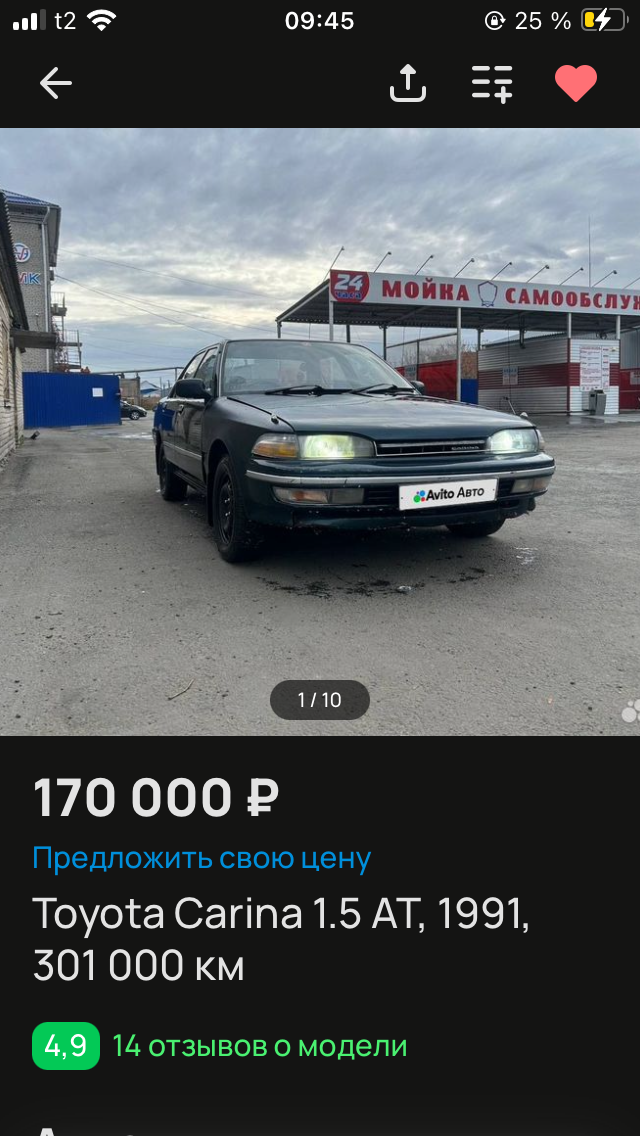
Task: Share this Toyota Carina listing
Action: pyautogui.click(x=408, y=83)
